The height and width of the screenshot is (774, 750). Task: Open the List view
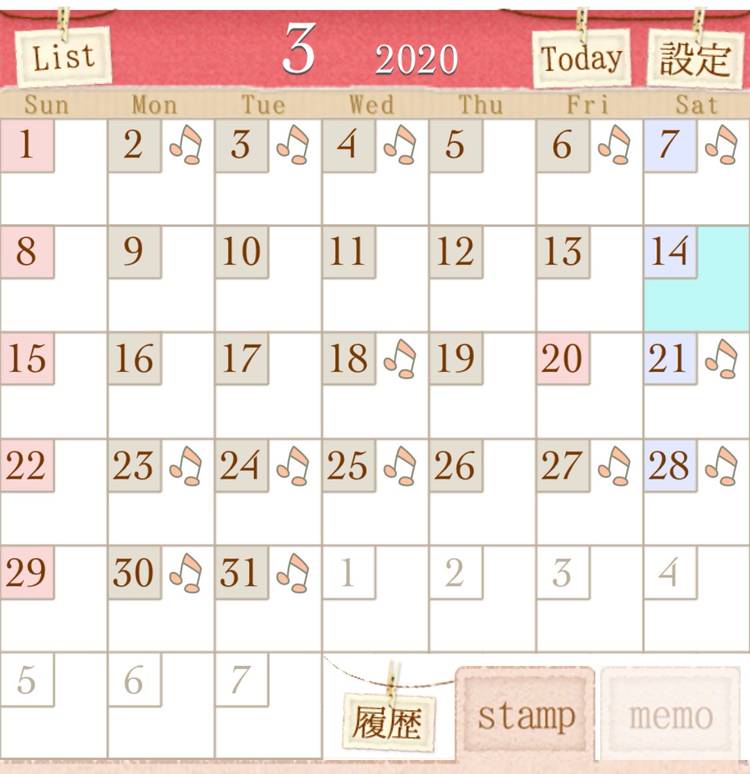point(62,57)
